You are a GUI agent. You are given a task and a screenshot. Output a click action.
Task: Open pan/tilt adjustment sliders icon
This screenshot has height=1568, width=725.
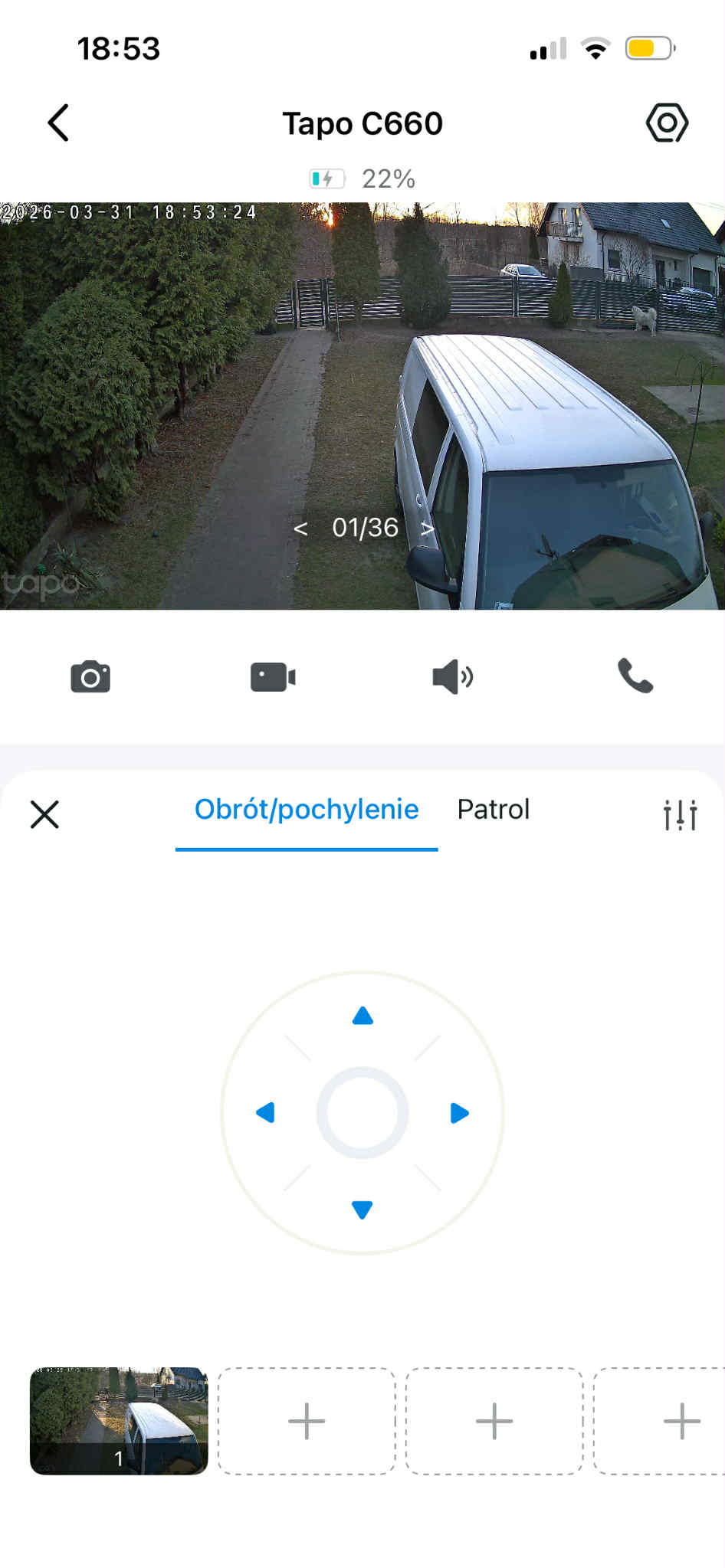[x=680, y=814]
